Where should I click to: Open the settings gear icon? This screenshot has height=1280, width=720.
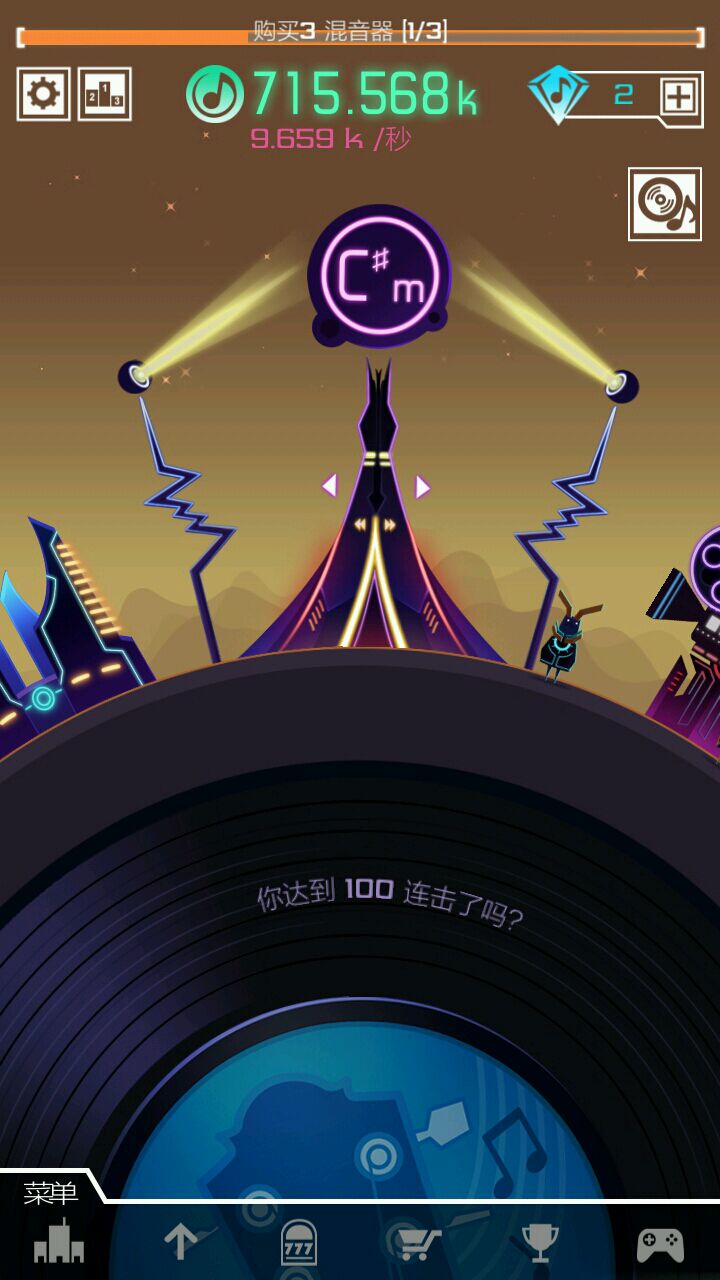coord(43,94)
